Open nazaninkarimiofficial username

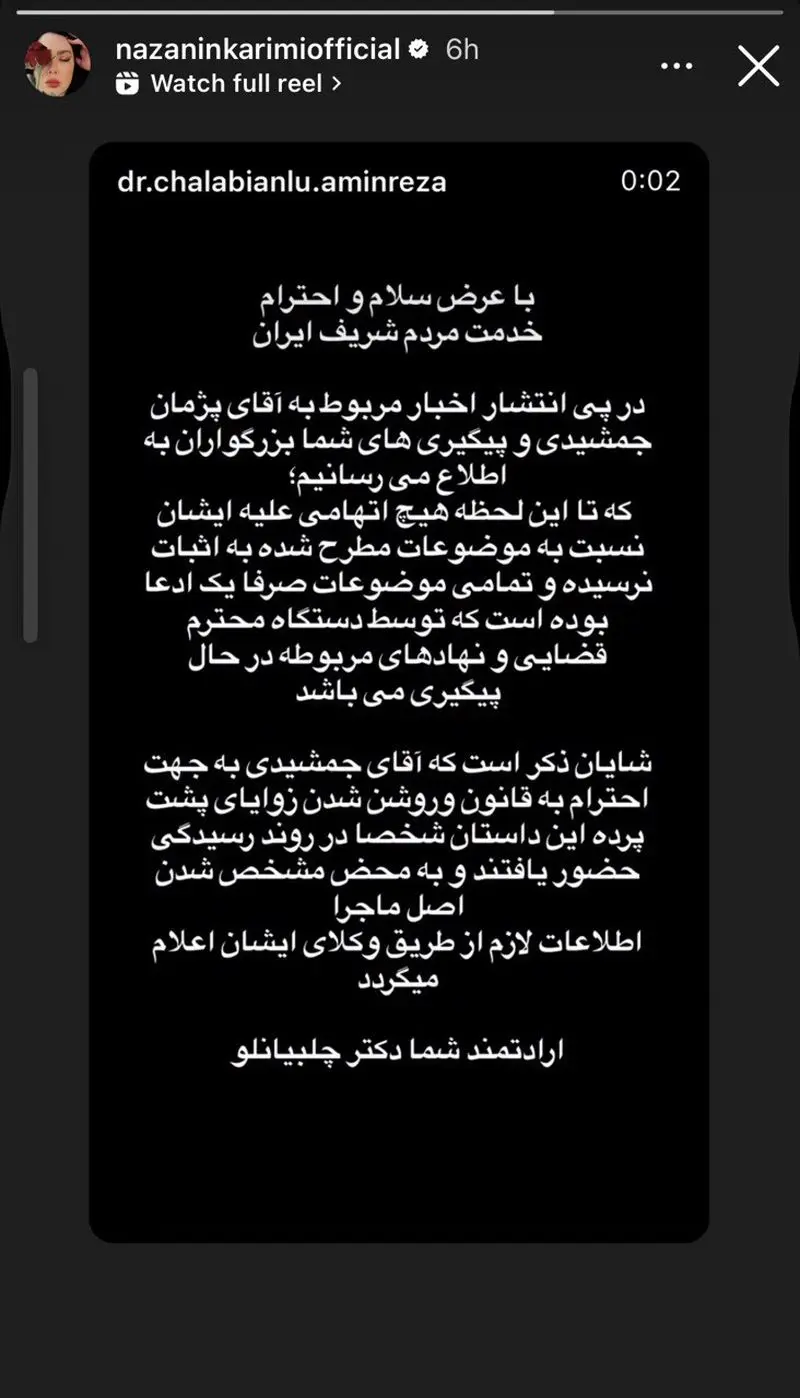tap(258, 49)
